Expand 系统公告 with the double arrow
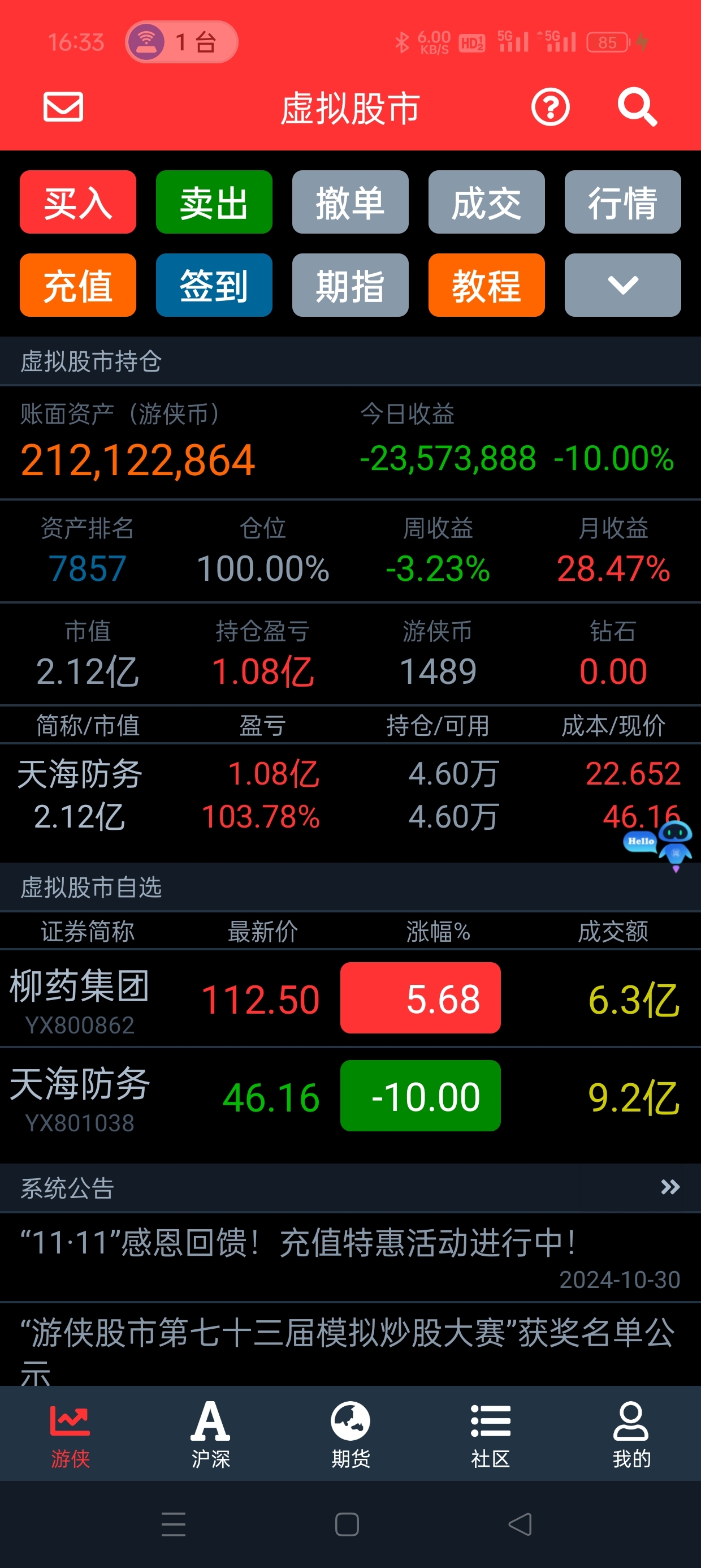 pos(670,1187)
